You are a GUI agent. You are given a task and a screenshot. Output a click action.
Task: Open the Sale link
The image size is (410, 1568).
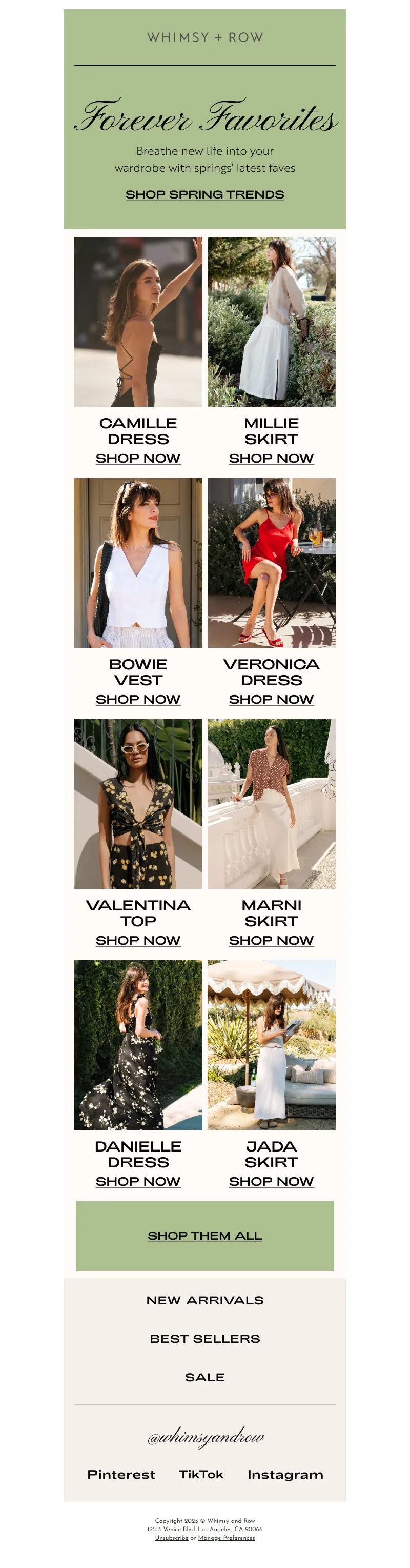point(204,1378)
